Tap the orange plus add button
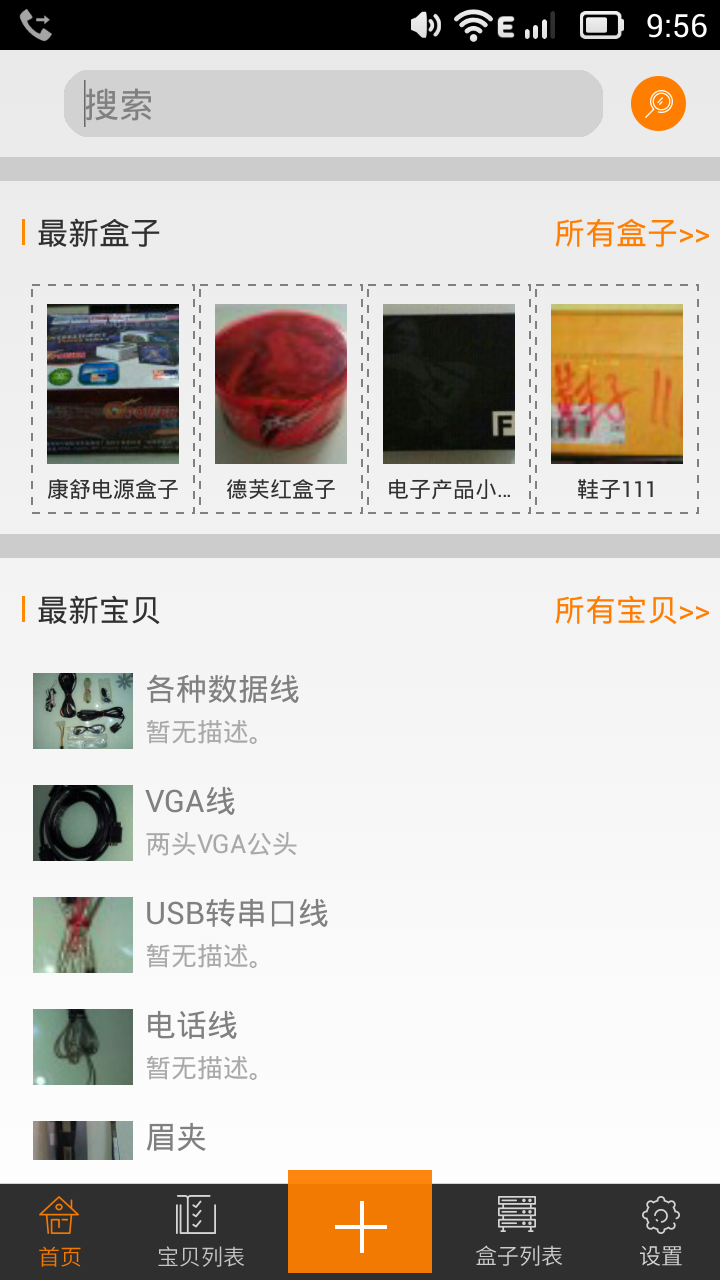Screen dimensions: 720x1280 pyautogui.click(x=360, y=1226)
